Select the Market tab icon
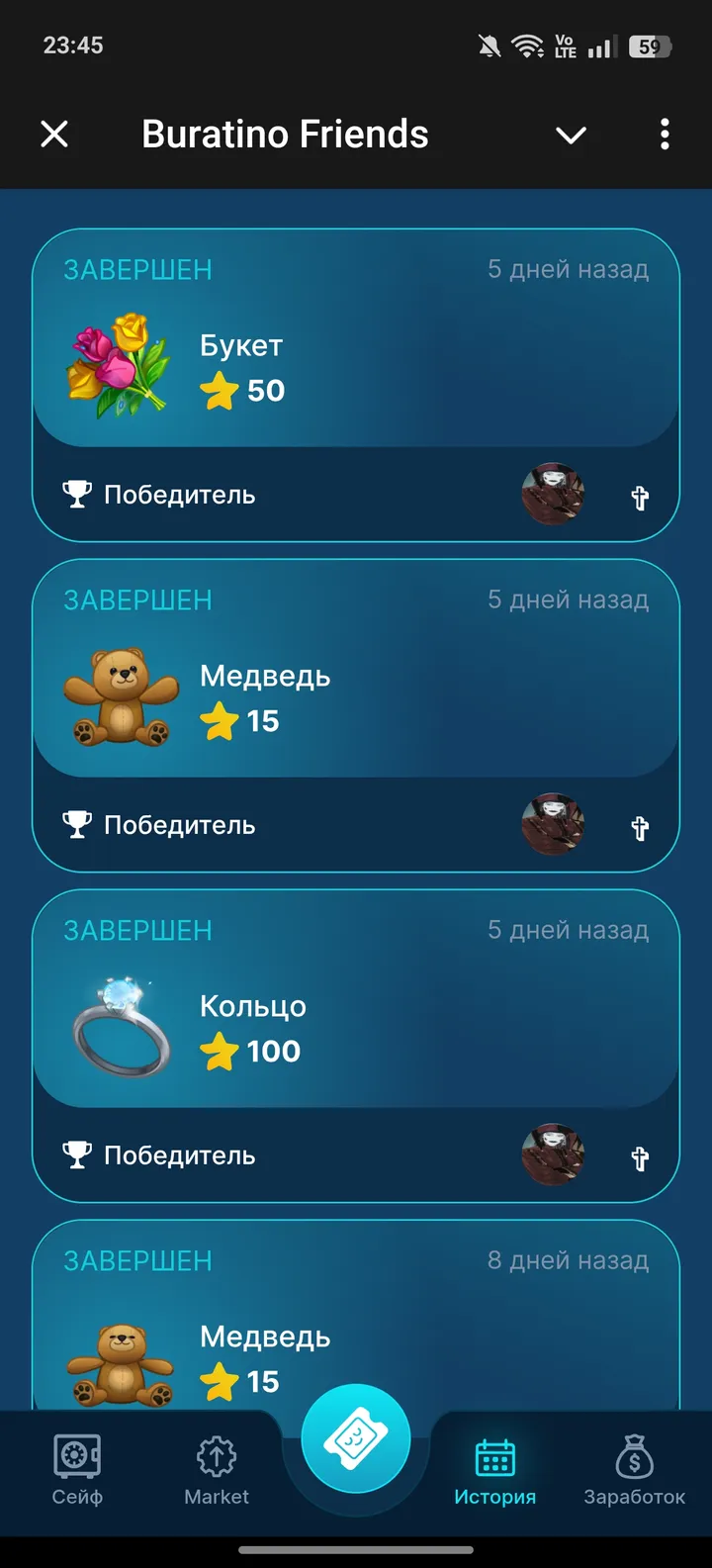 (x=216, y=1454)
